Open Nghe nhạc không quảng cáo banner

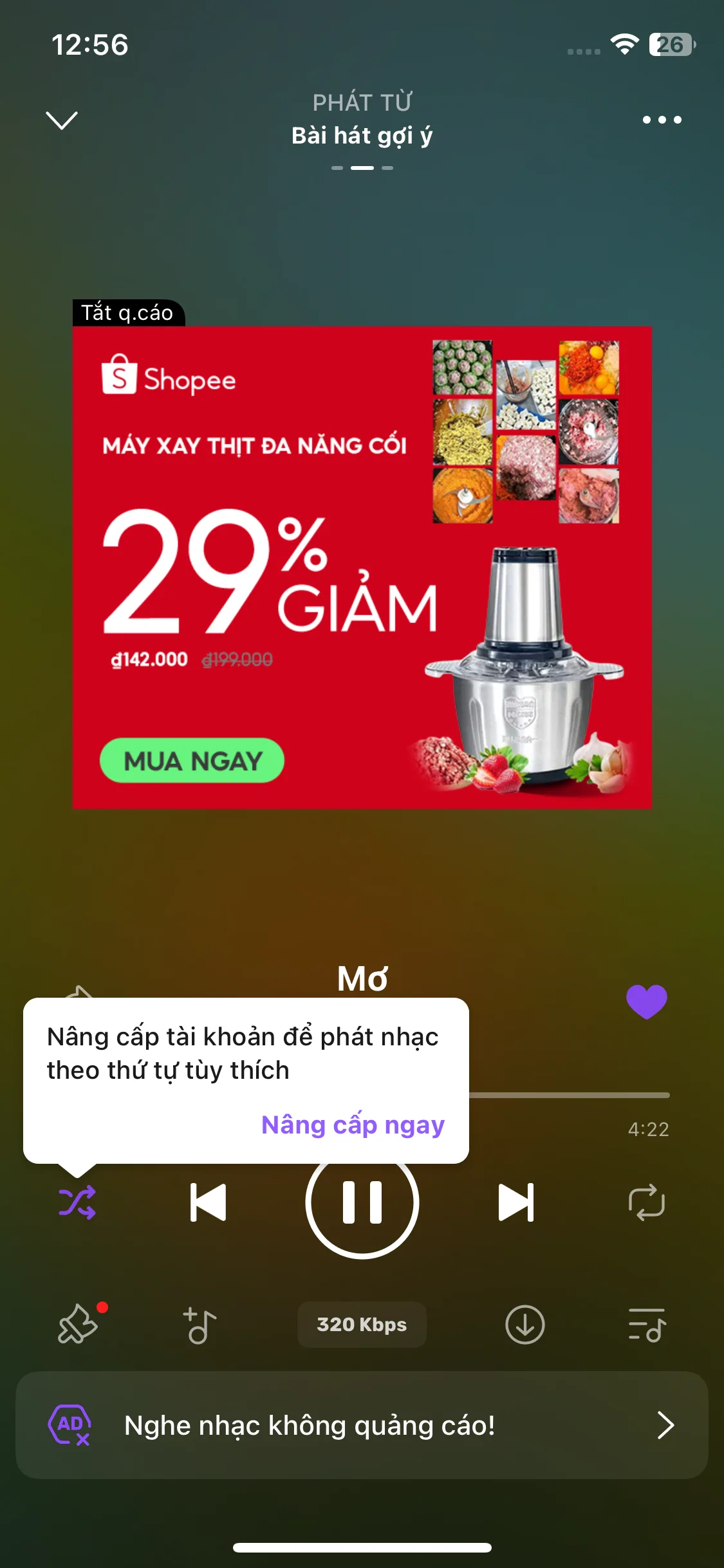point(362,1425)
